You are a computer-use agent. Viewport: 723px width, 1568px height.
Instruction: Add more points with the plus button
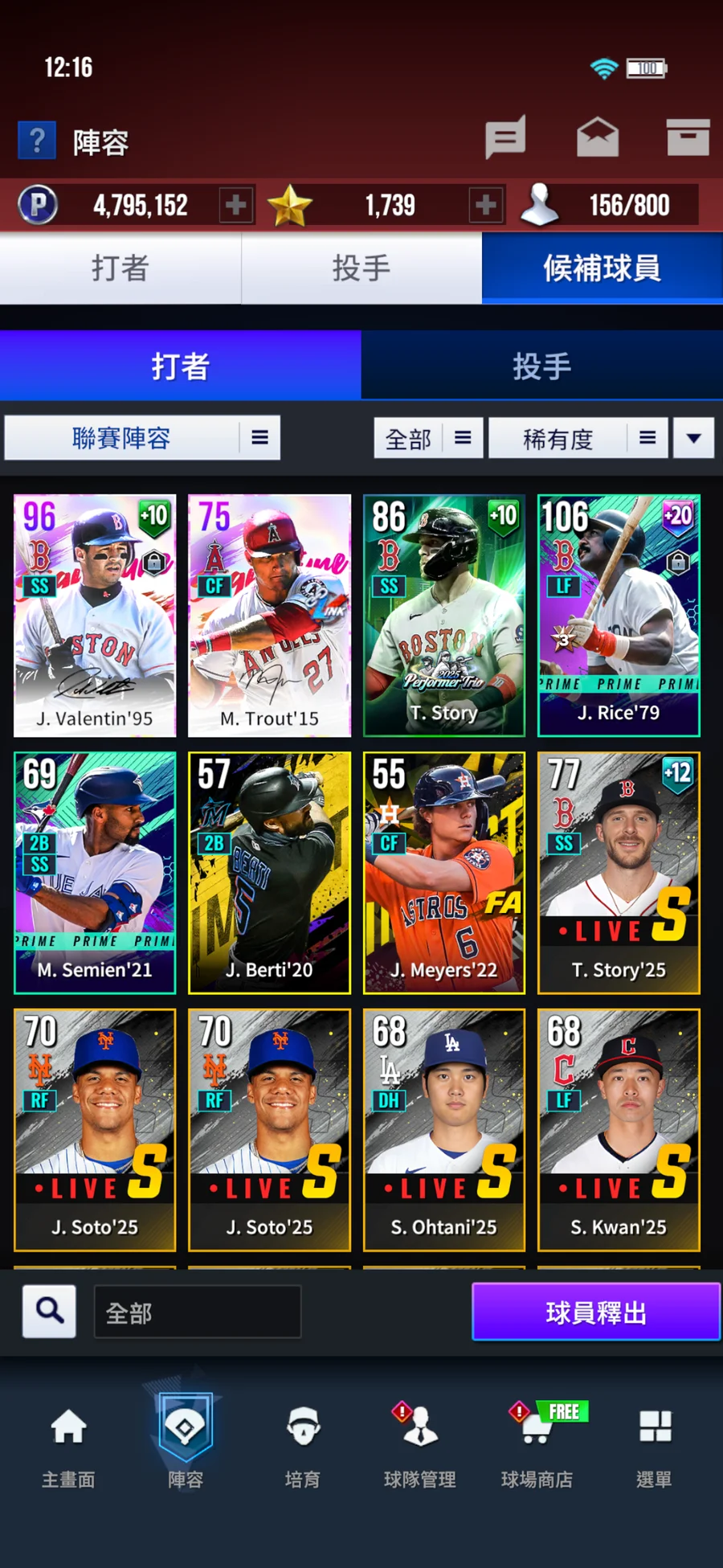tap(236, 205)
